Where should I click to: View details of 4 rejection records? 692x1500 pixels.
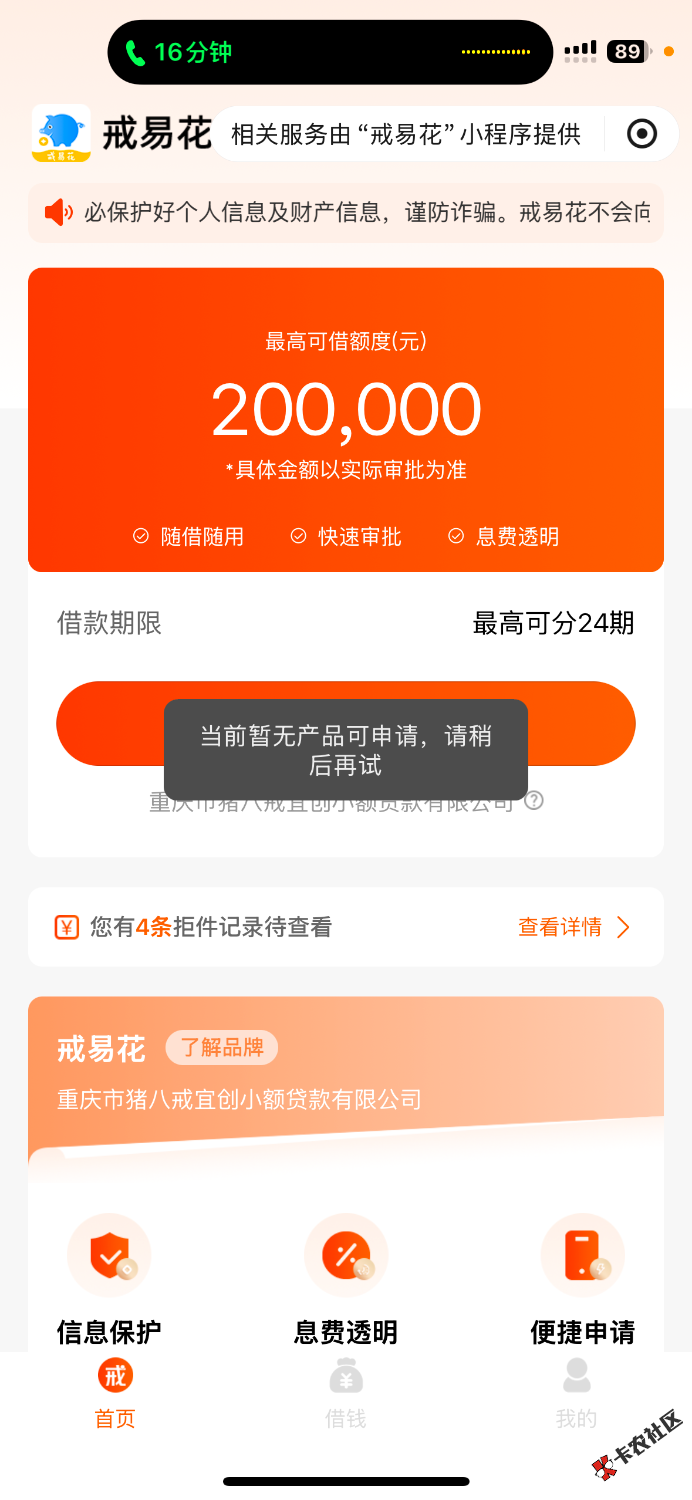click(574, 927)
